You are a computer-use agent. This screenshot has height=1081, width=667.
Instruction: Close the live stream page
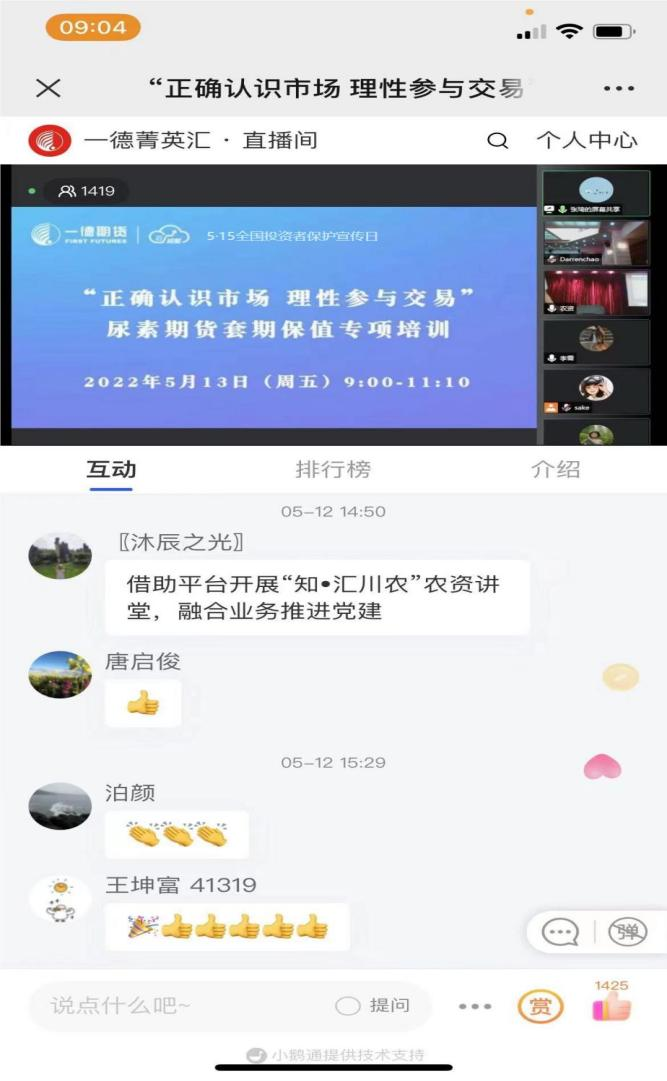48,88
